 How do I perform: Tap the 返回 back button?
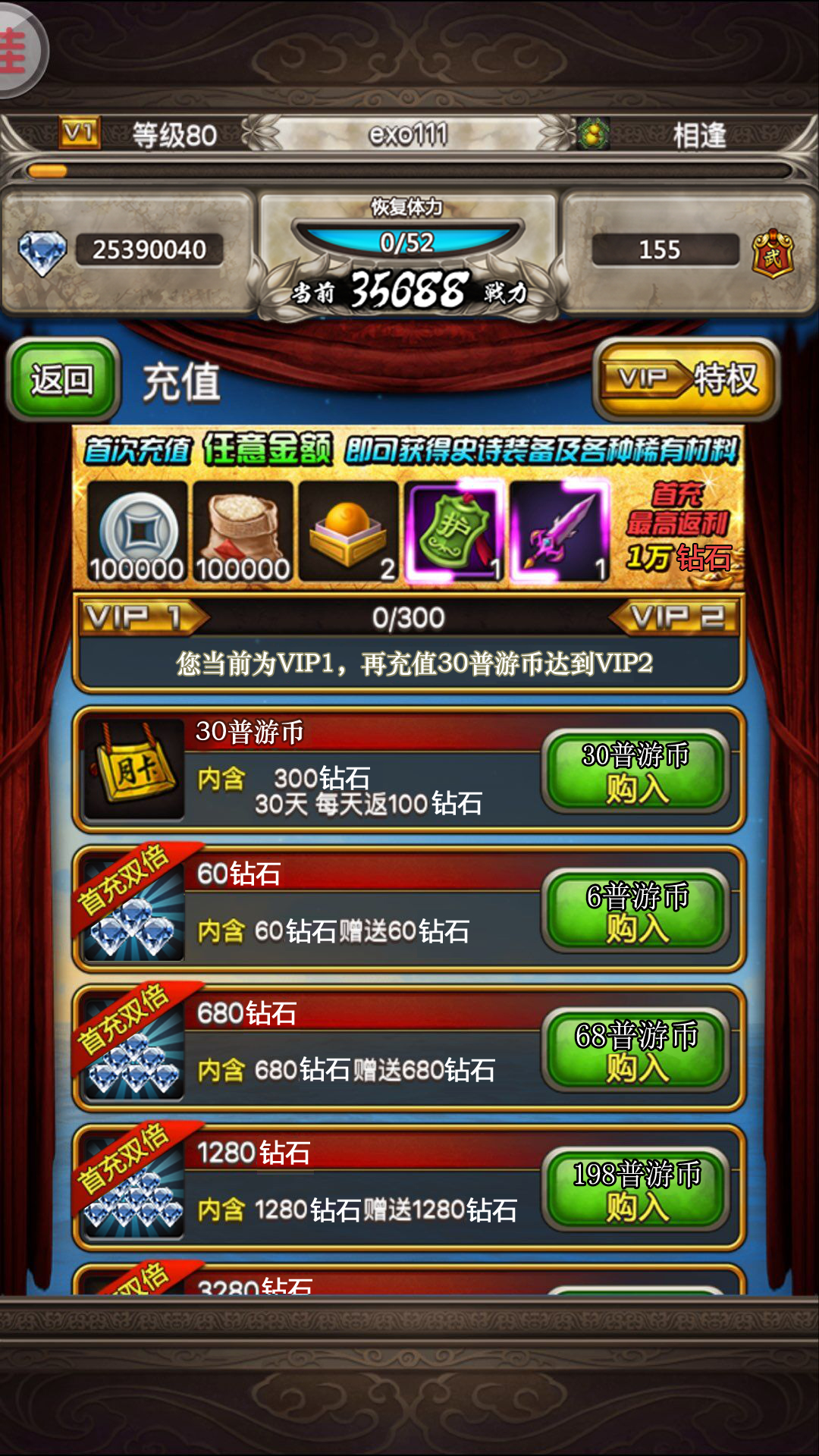[x=62, y=379]
